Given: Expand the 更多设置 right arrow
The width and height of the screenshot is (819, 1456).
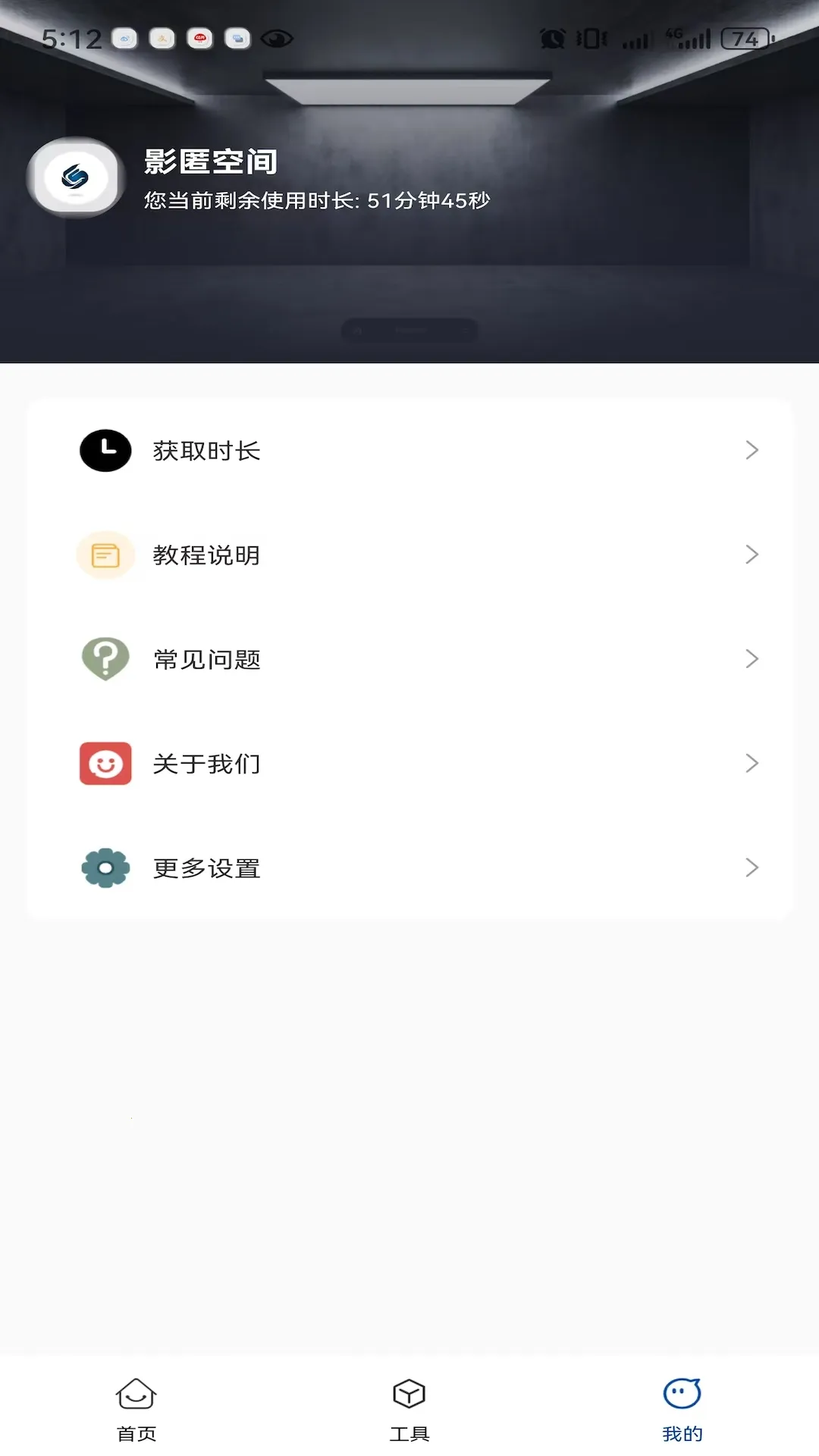Looking at the screenshot, I should 752,868.
